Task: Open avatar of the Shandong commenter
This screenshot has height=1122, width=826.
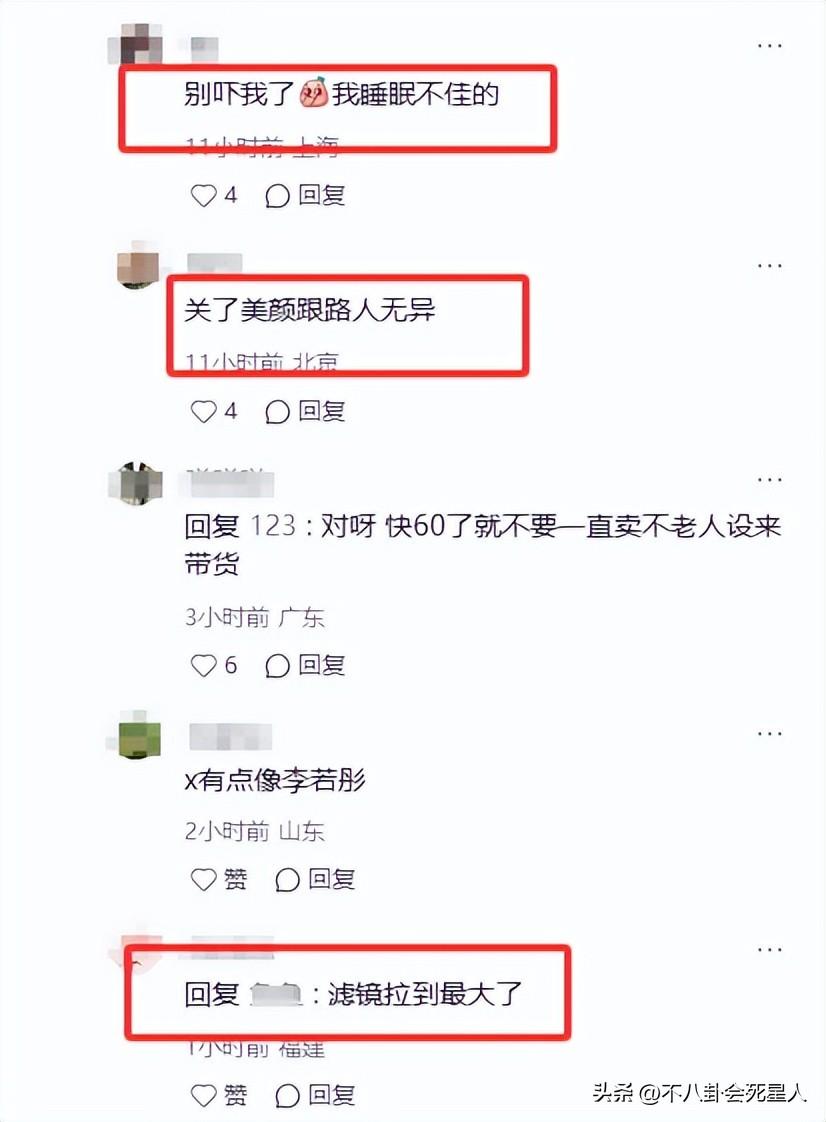Action: coord(139,736)
